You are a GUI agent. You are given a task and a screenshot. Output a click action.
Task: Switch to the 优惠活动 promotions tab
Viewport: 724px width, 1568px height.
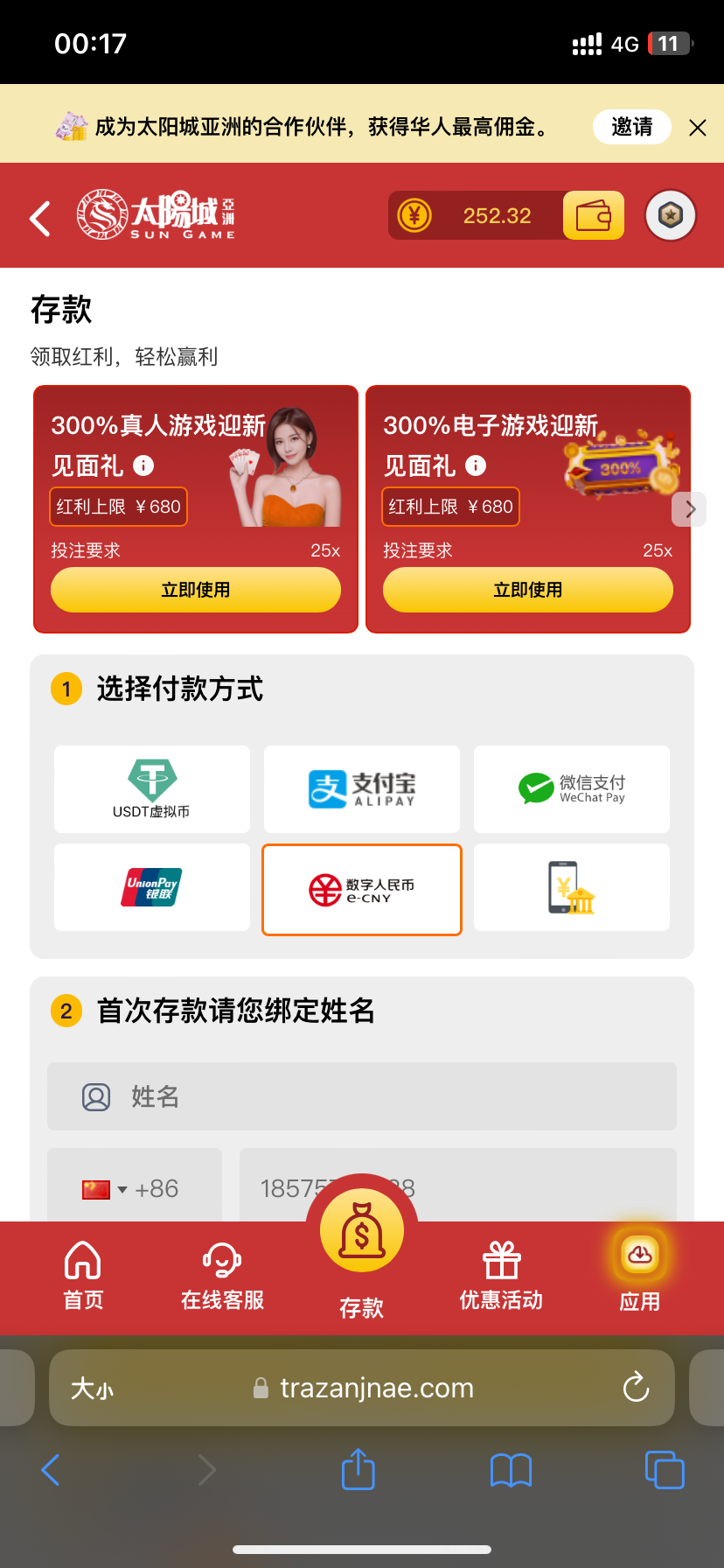[501, 1276]
